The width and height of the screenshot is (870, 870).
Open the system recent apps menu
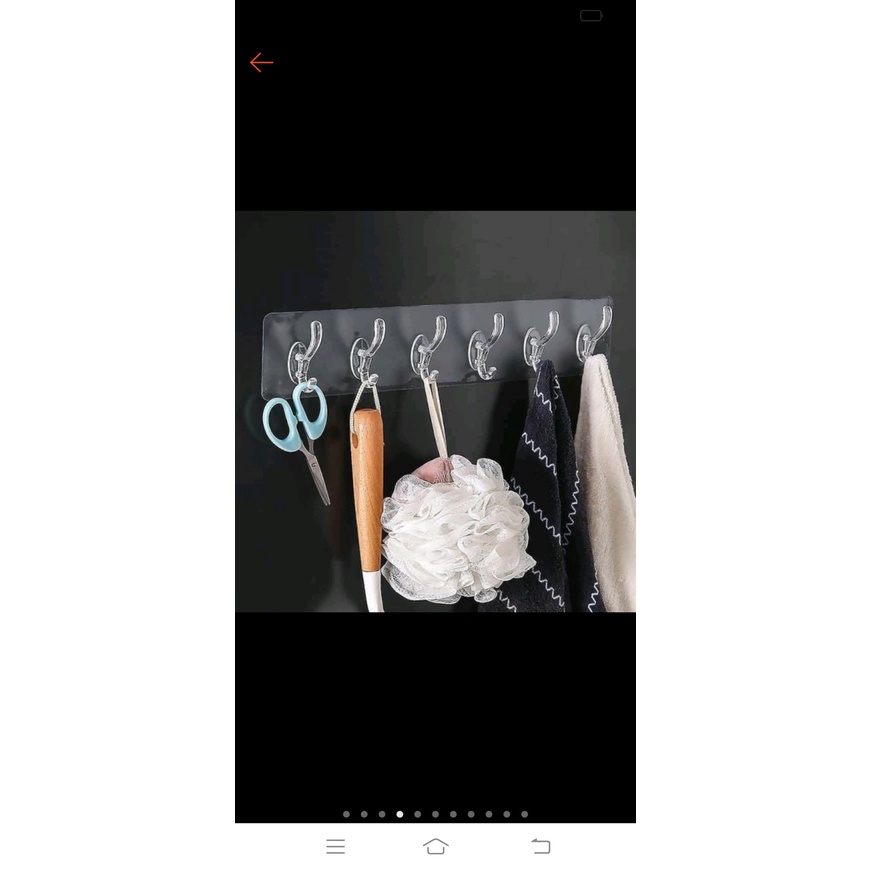tap(335, 846)
